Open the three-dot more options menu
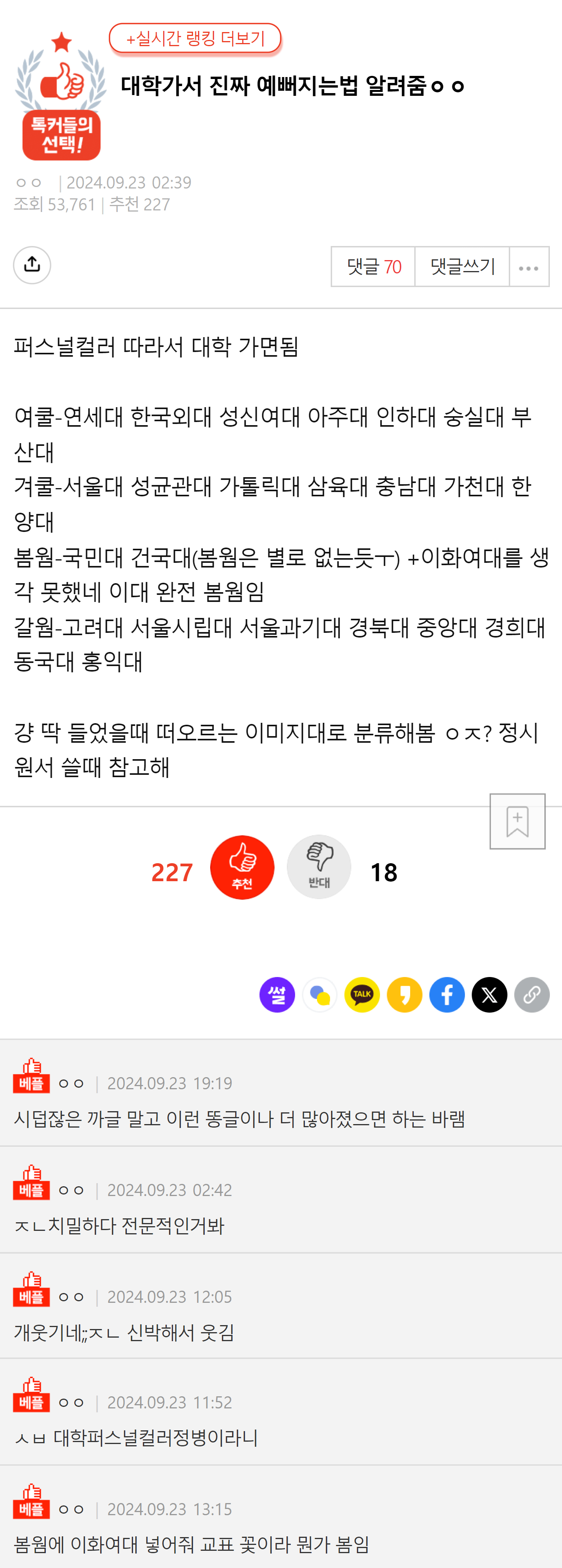The image size is (562, 1568). (529, 266)
